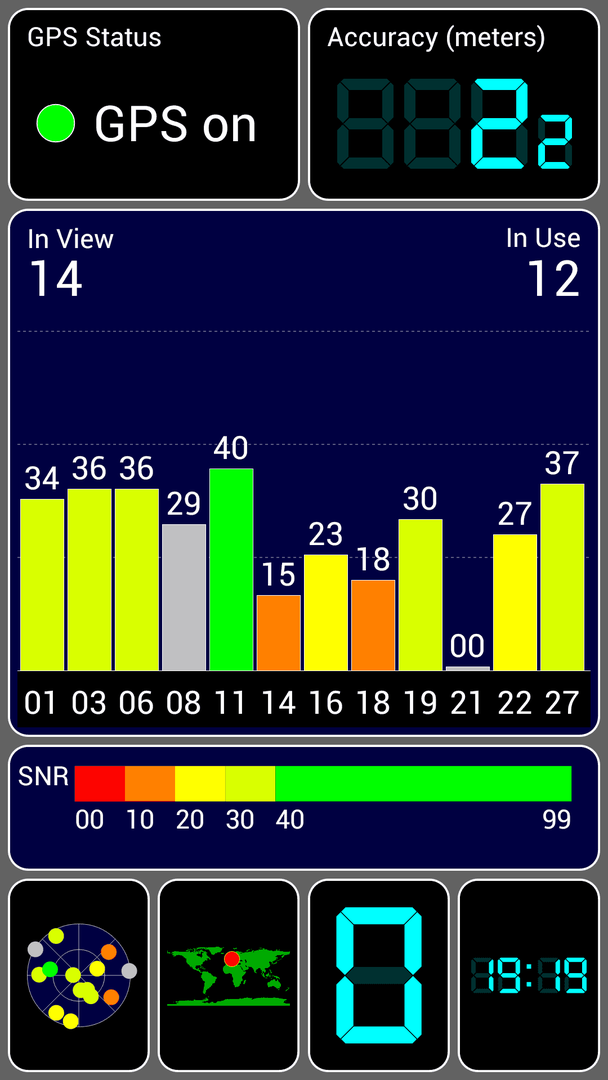This screenshot has height=1080, width=608.
Task: Tap the Accuracy meters panel
Action: click(x=454, y=104)
